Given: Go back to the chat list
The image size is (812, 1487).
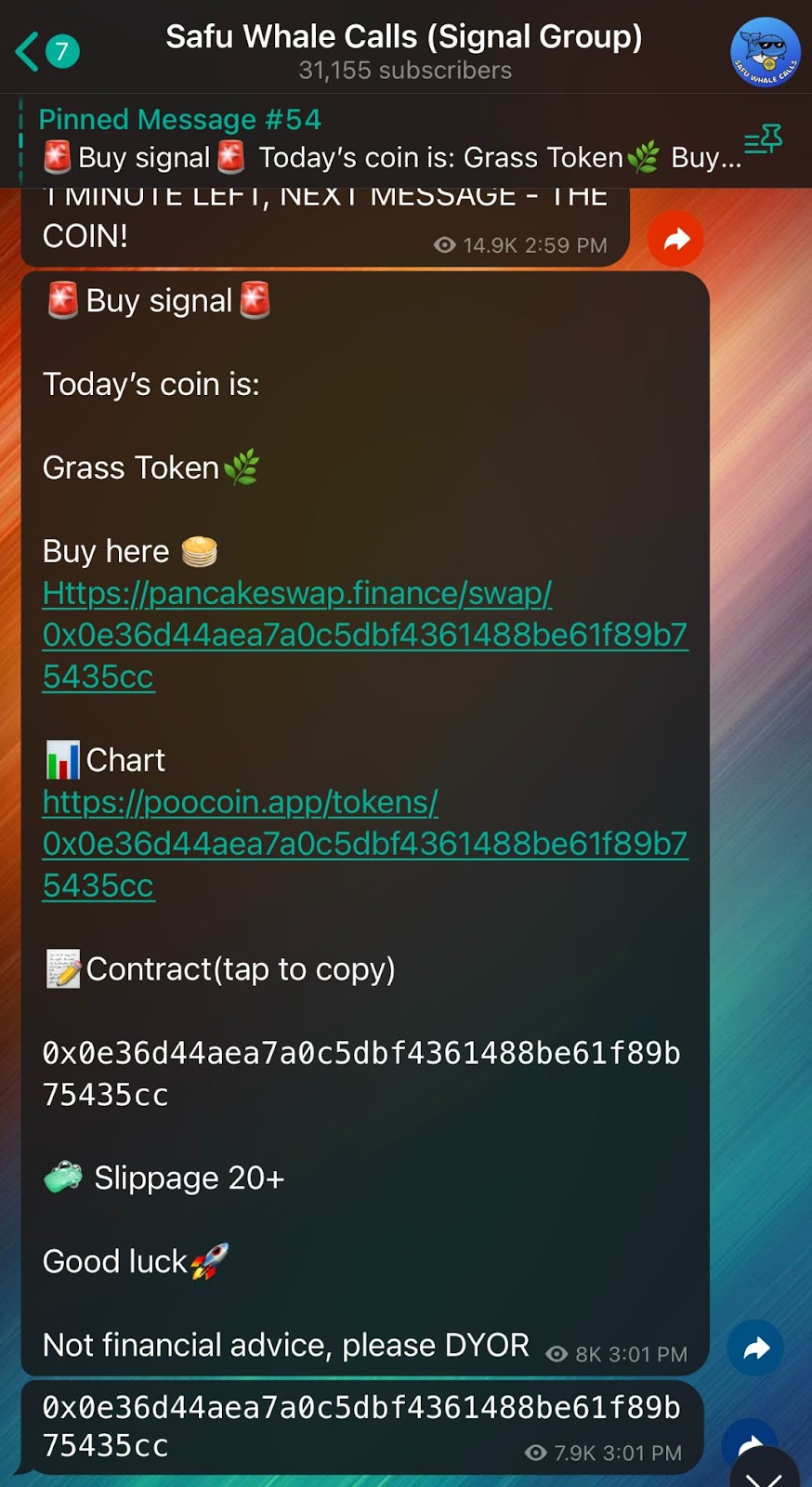Looking at the screenshot, I should pyautogui.click(x=45, y=51).
